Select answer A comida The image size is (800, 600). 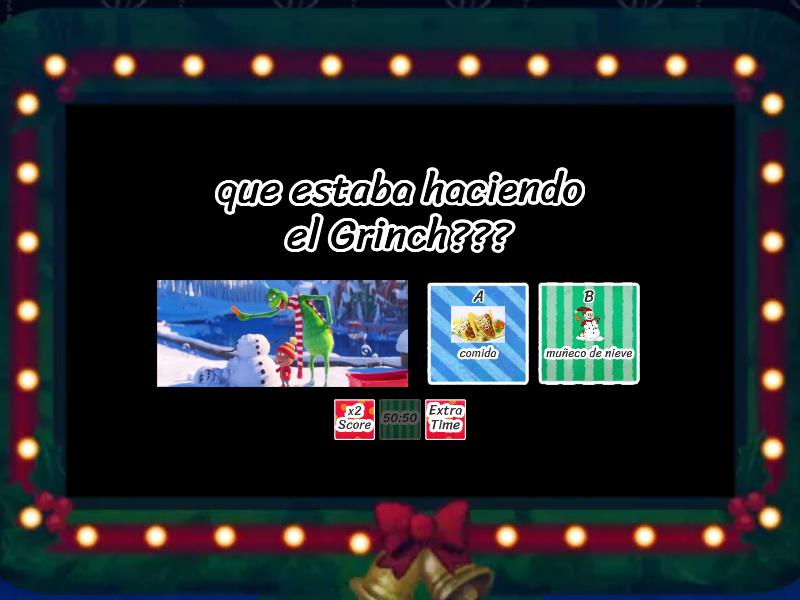(x=478, y=333)
